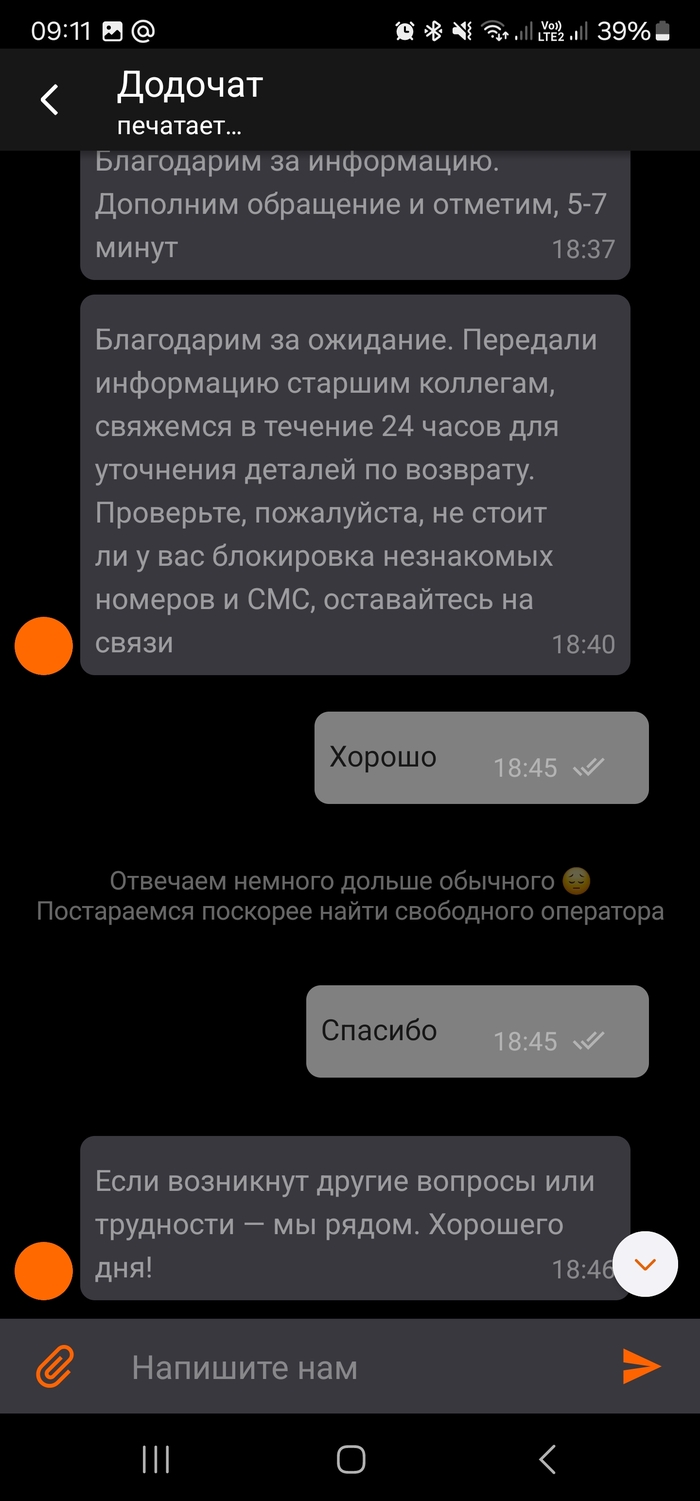Attach a file with the paperclip icon

[56, 1366]
